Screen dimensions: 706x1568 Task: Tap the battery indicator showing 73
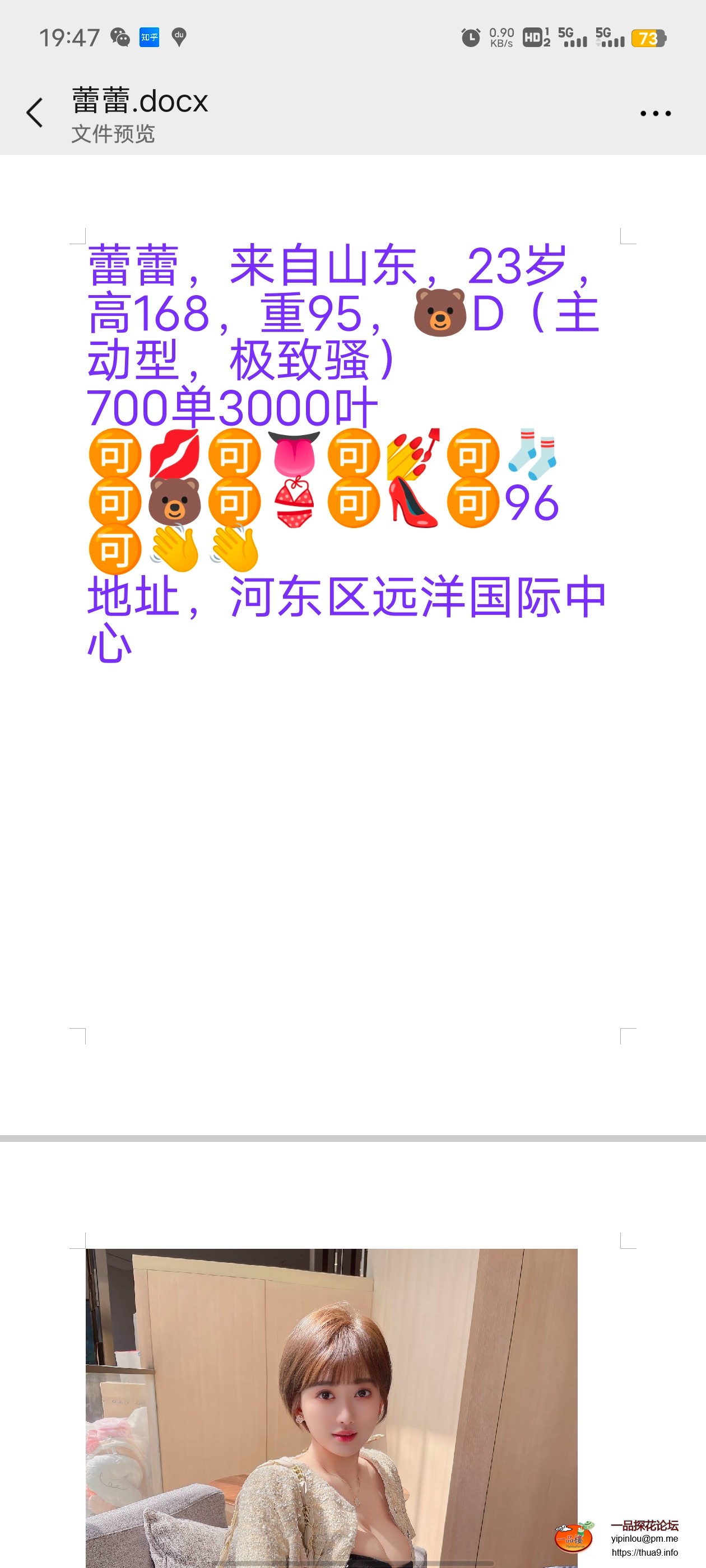pos(648,38)
